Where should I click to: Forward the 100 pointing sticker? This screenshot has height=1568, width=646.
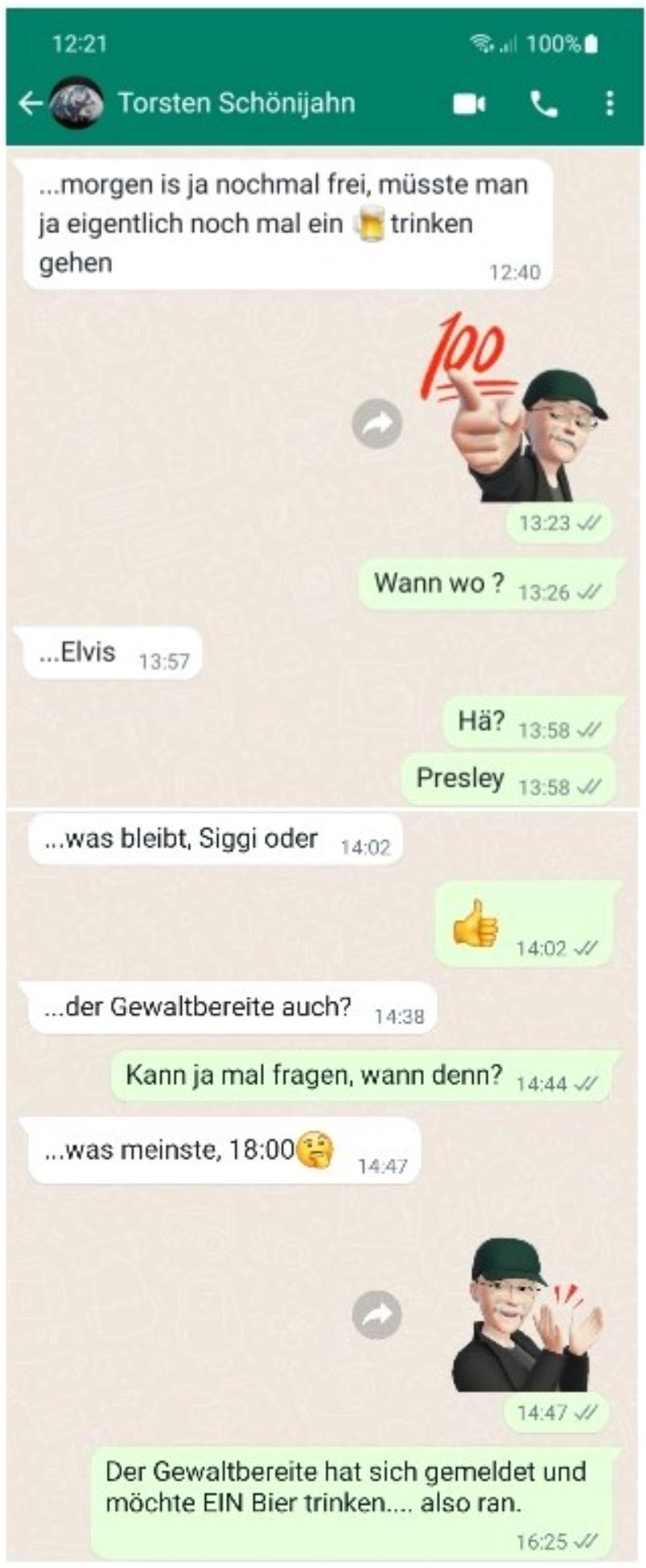coord(377,423)
